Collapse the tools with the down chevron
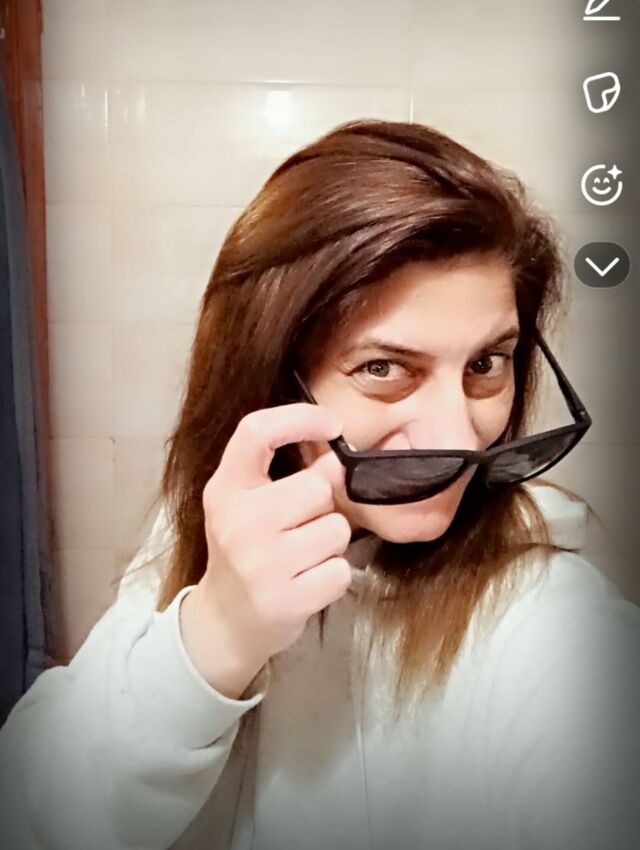Image resolution: width=640 pixels, height=850 pixels. click(x=602, y=265)
